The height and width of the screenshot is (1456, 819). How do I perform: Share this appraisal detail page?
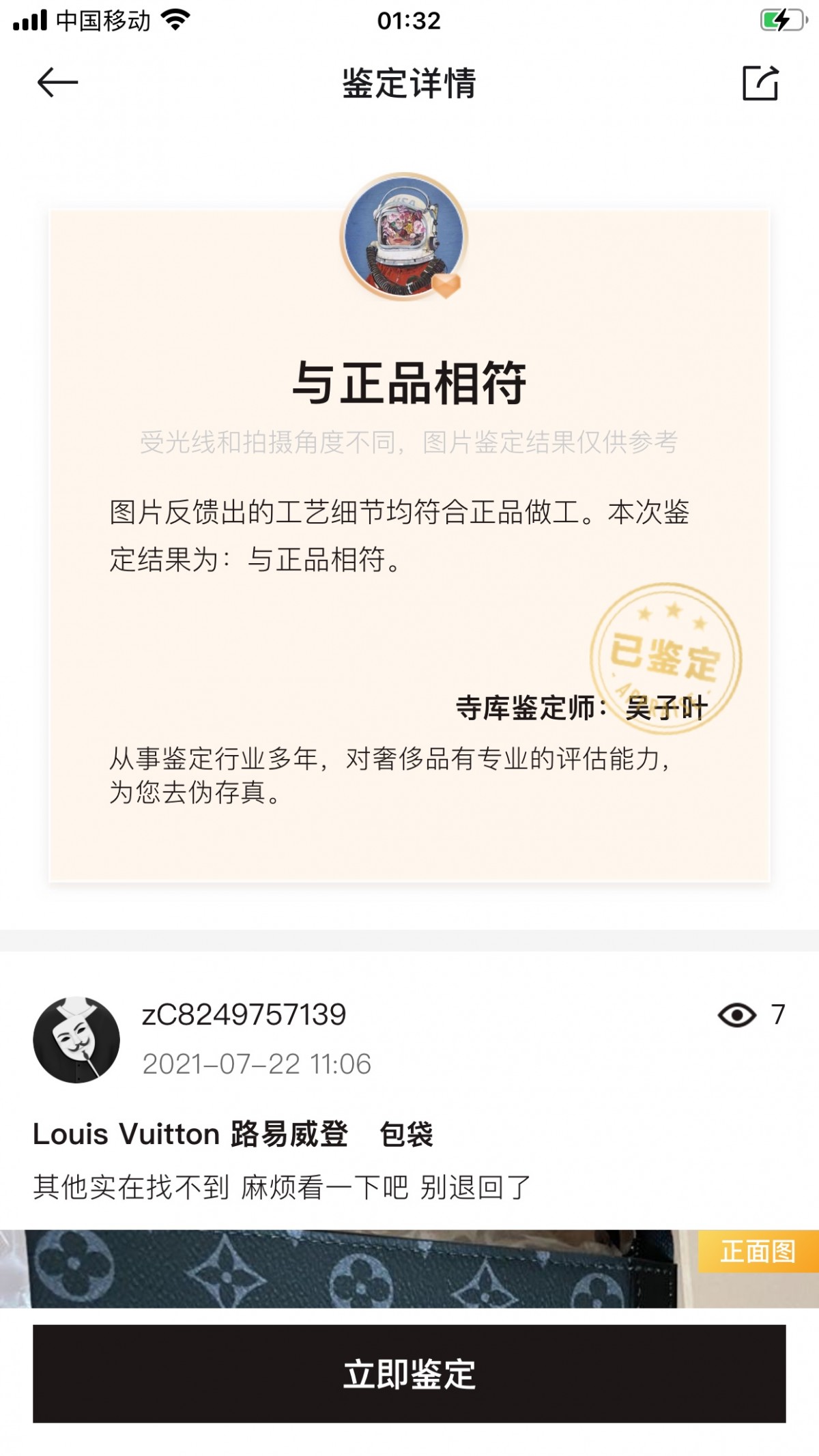click(760, 83)
